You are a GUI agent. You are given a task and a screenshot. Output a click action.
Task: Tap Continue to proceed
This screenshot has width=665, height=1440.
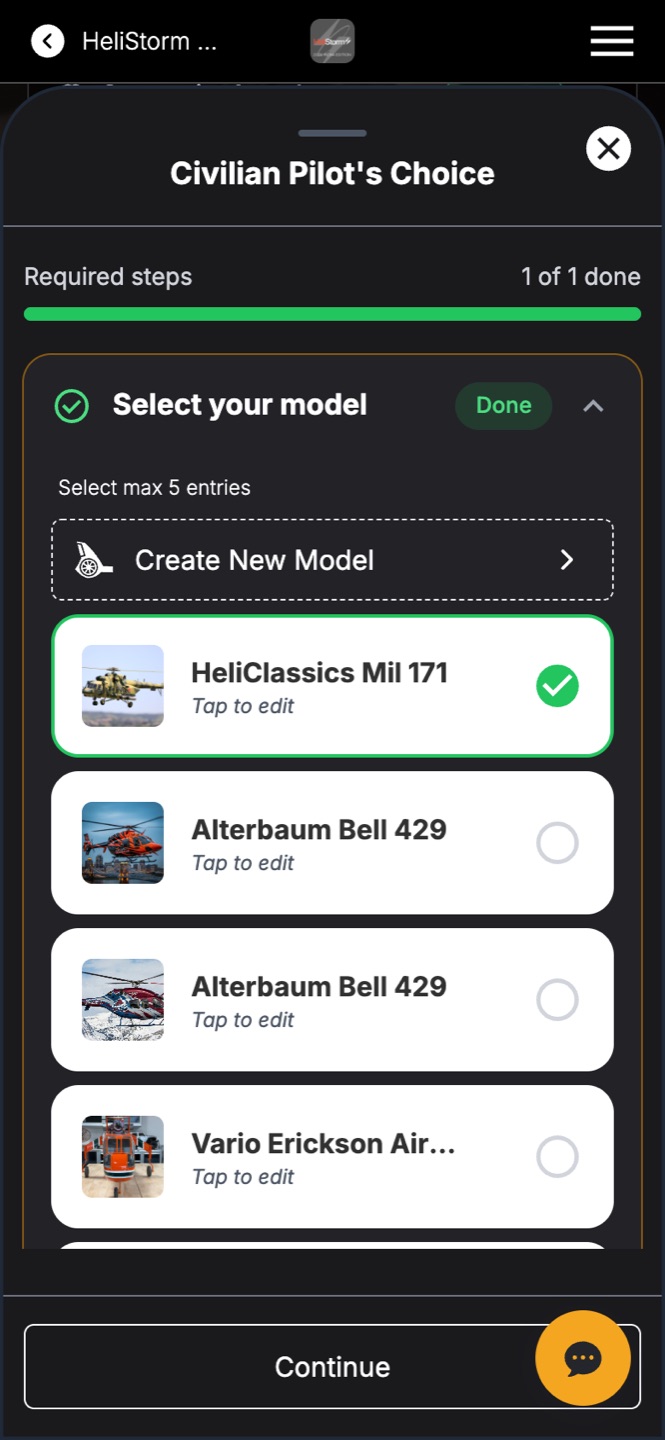[332, 1367]
